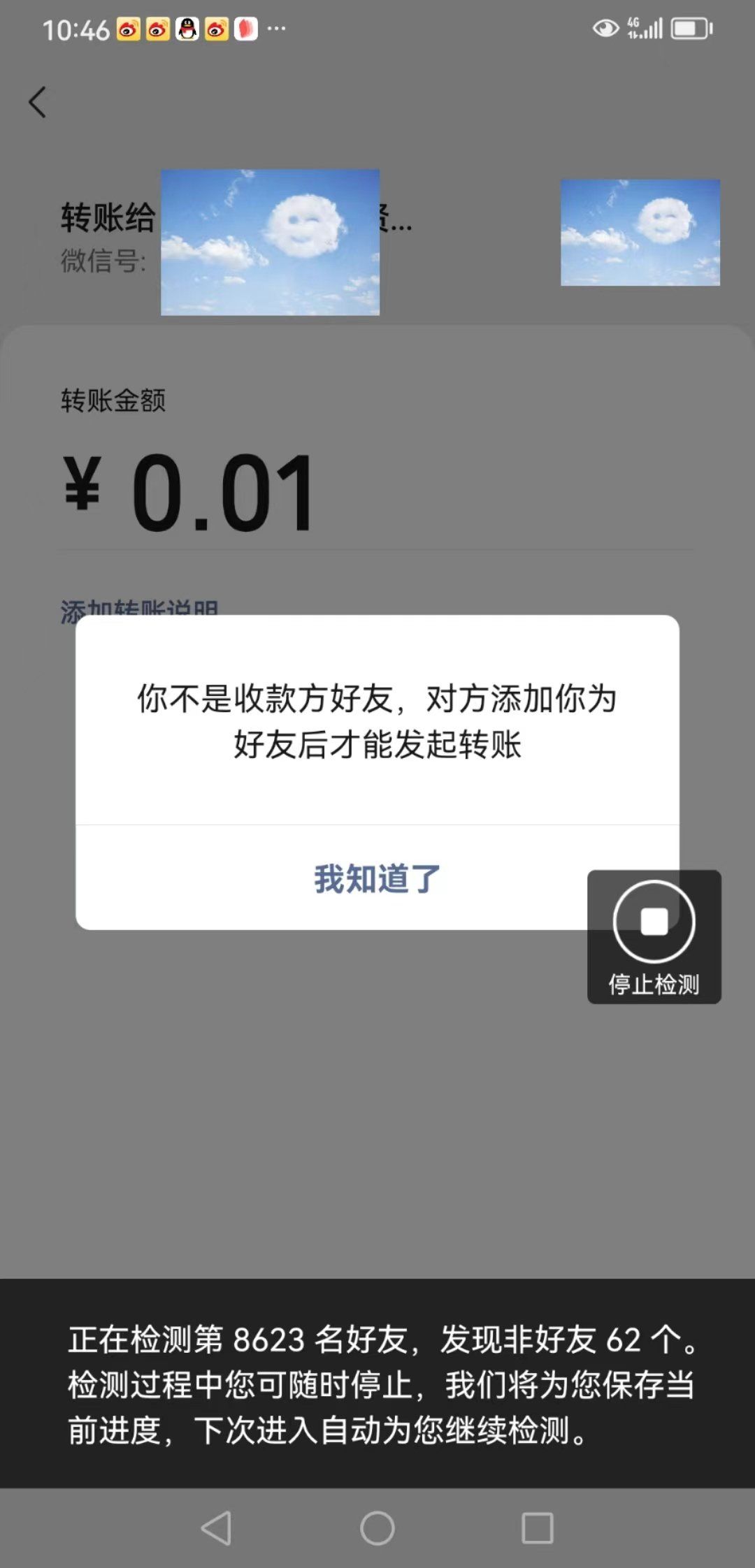This screenshot has width=755, height=1568.
Task: Open recent apps from the navigation bar
Action: 537,1528
